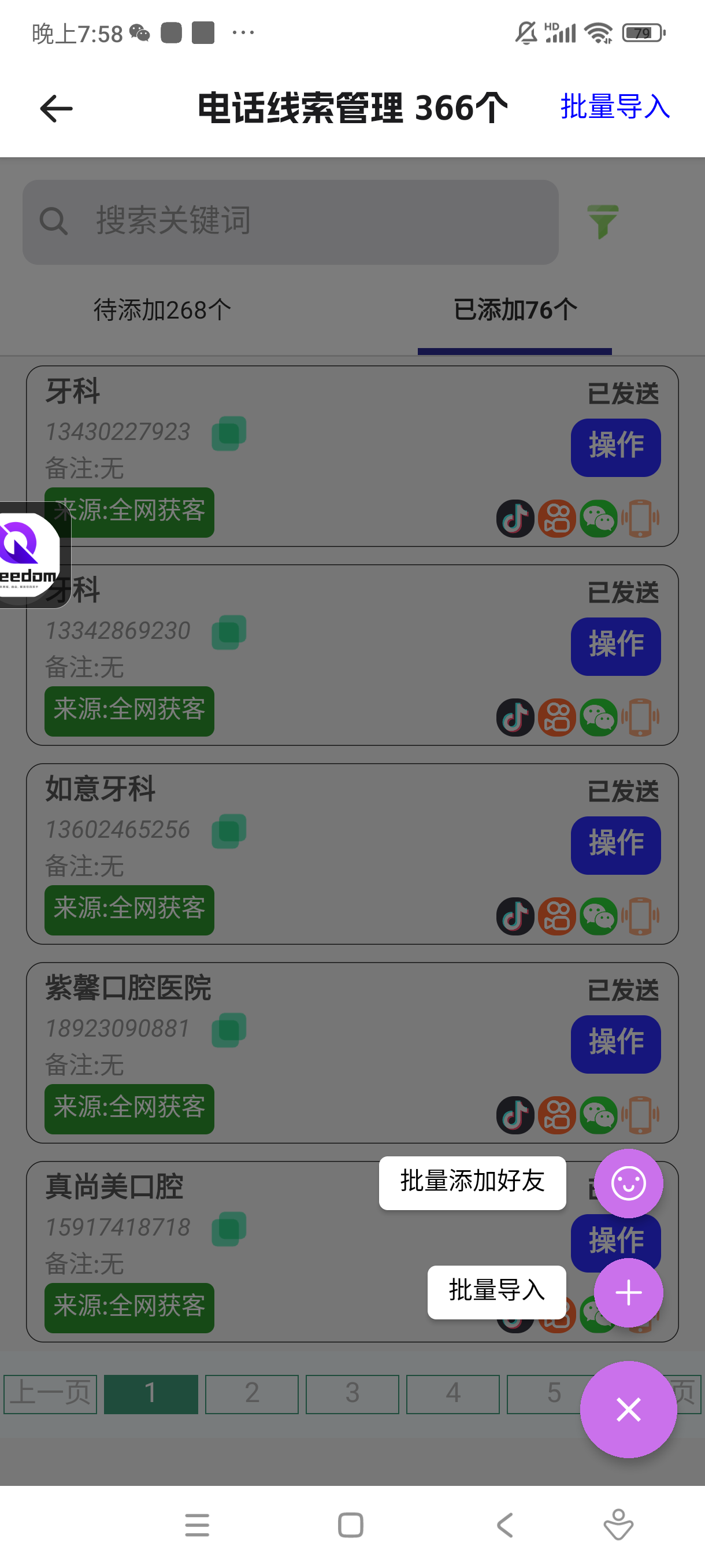Screen dimensions: 705x1568
Task: Copy phone number 13342869230
Action: click(x=229, y=632)
